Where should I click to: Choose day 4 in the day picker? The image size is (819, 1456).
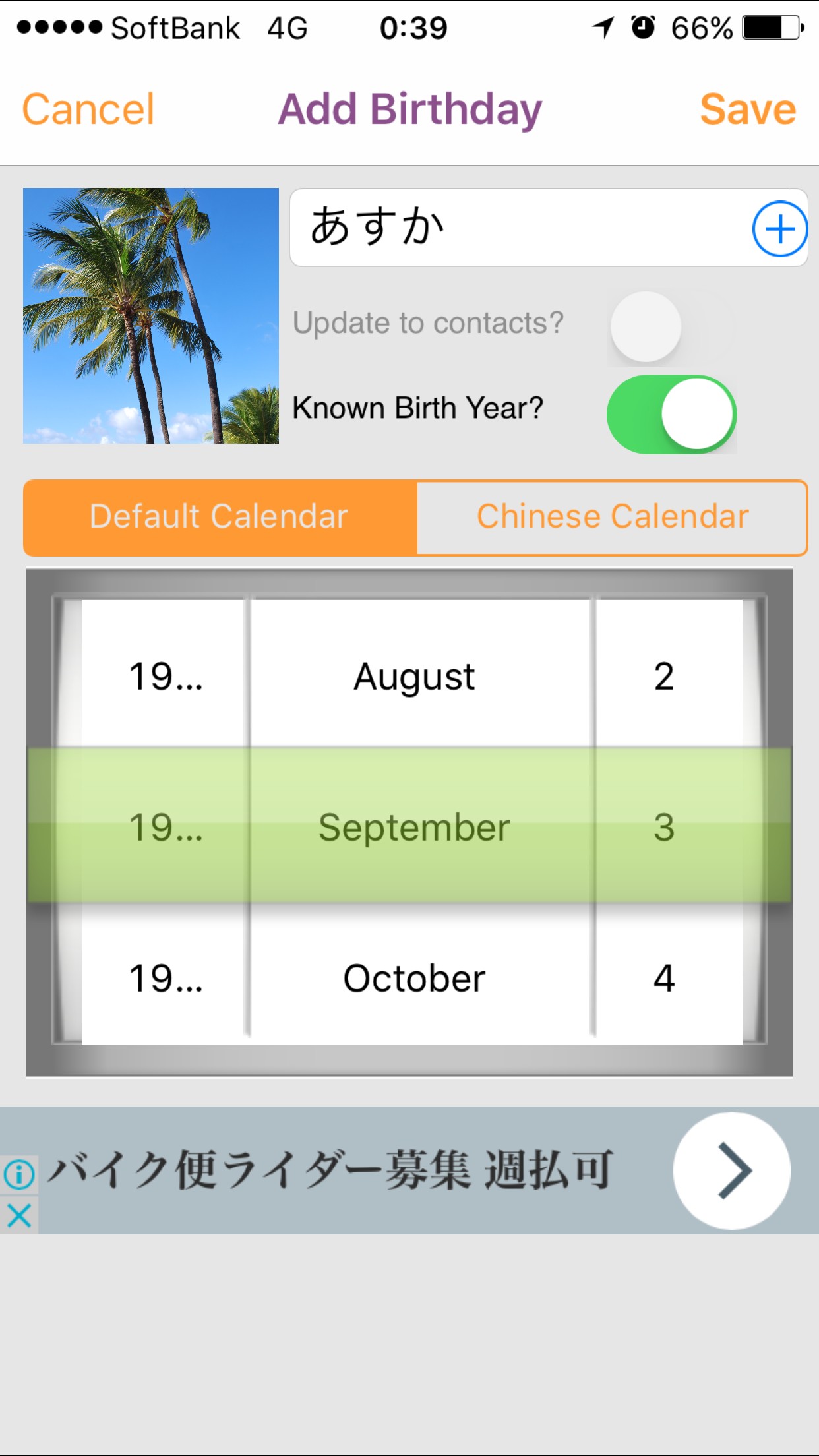tap(664, 978)
